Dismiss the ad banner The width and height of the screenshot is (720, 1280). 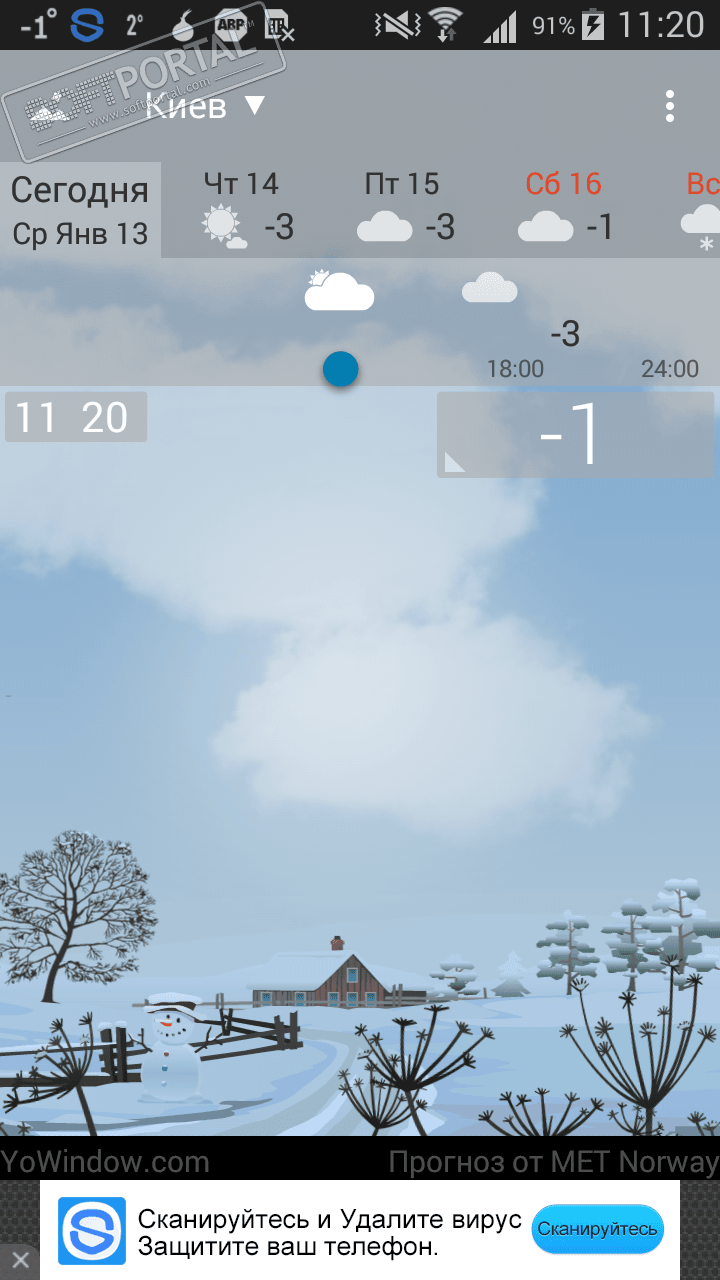pos(20,1259)
